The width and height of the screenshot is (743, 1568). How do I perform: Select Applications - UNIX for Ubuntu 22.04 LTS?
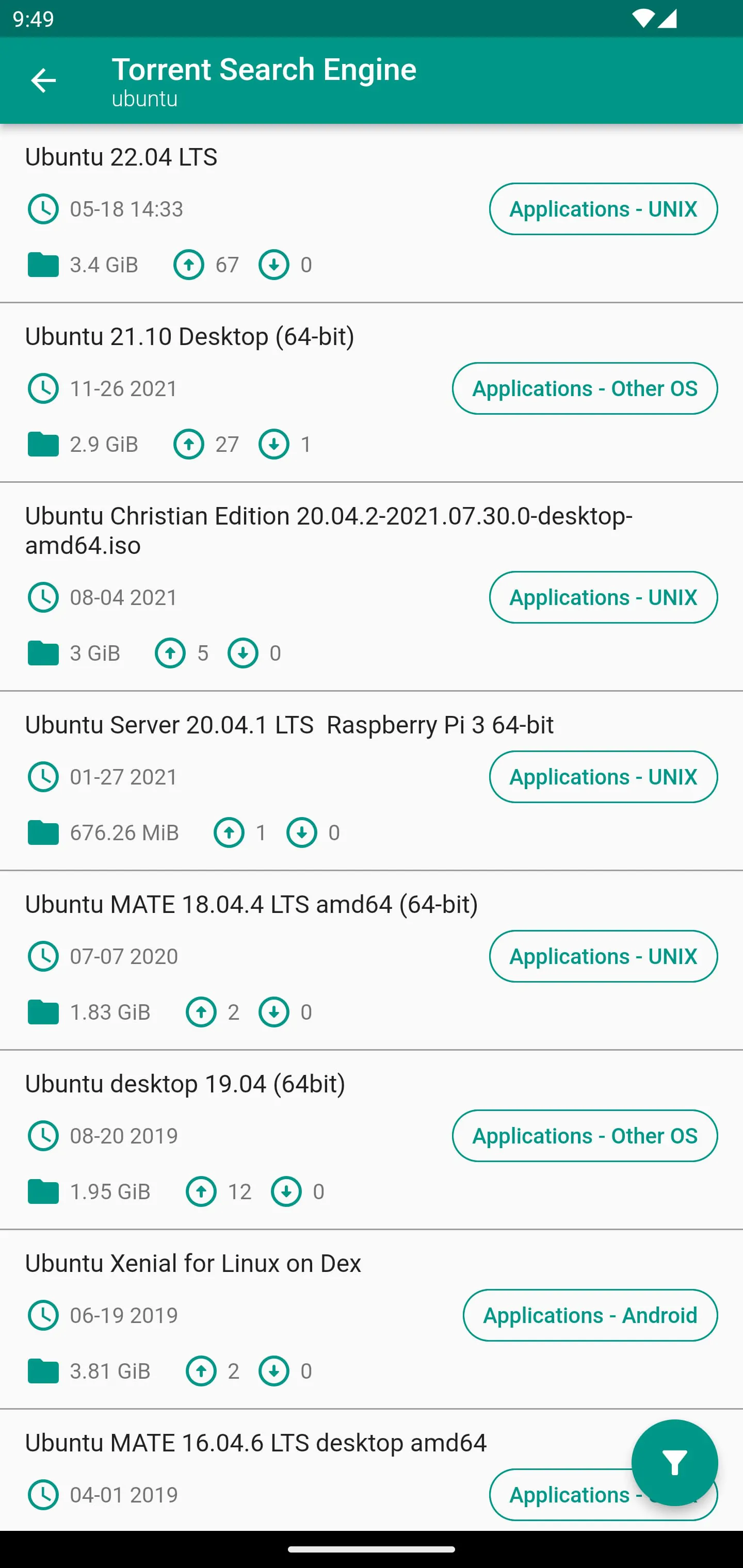tap(603, 209)
